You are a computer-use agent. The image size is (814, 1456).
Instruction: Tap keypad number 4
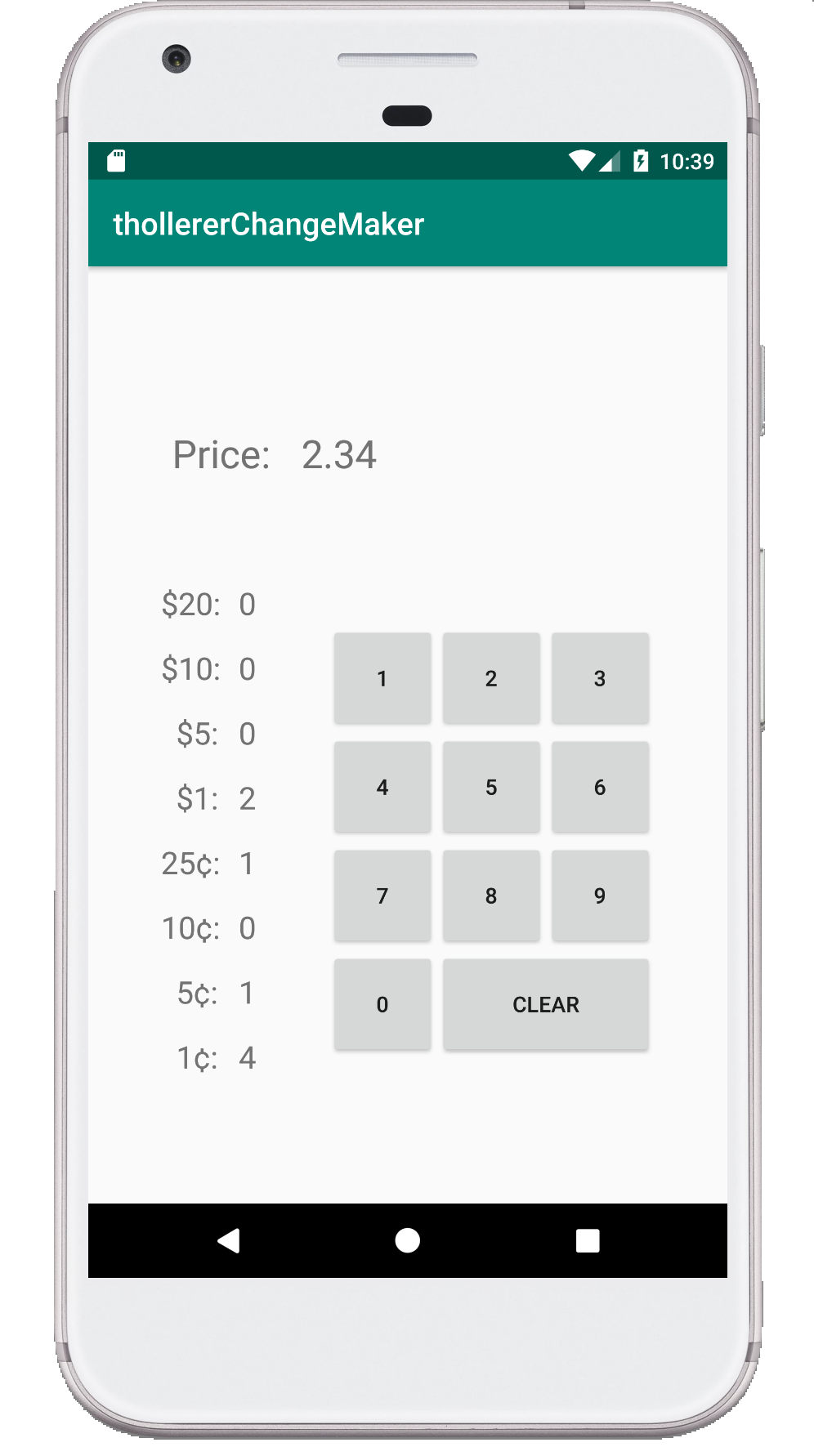(x=382, y=787)
